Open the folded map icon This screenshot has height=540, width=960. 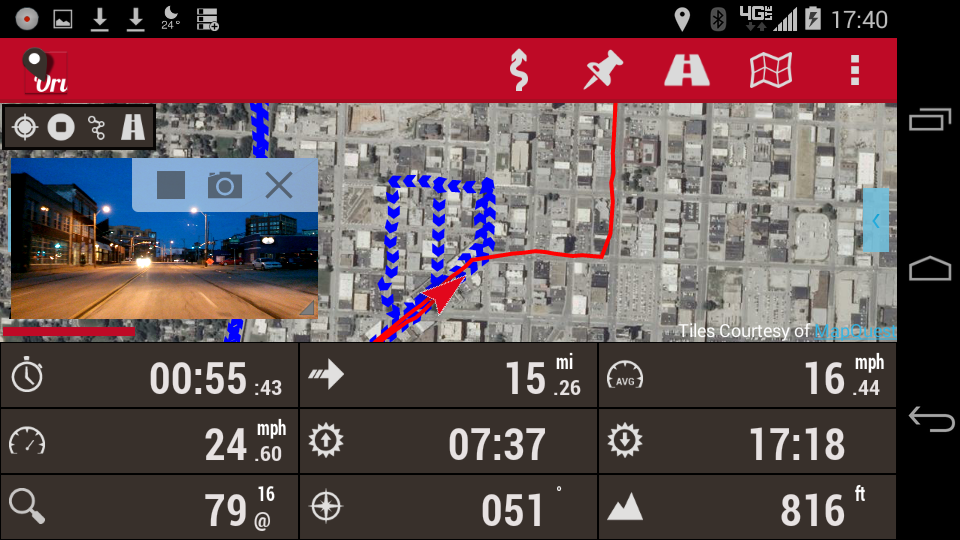point(771,71)
